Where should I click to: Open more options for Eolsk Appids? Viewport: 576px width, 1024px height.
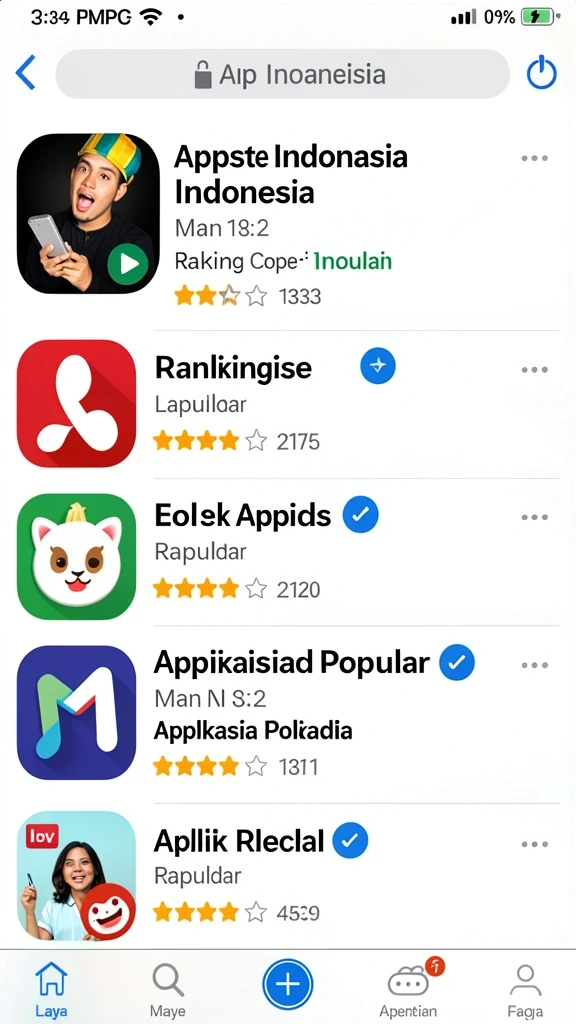(x=535, y=517)
